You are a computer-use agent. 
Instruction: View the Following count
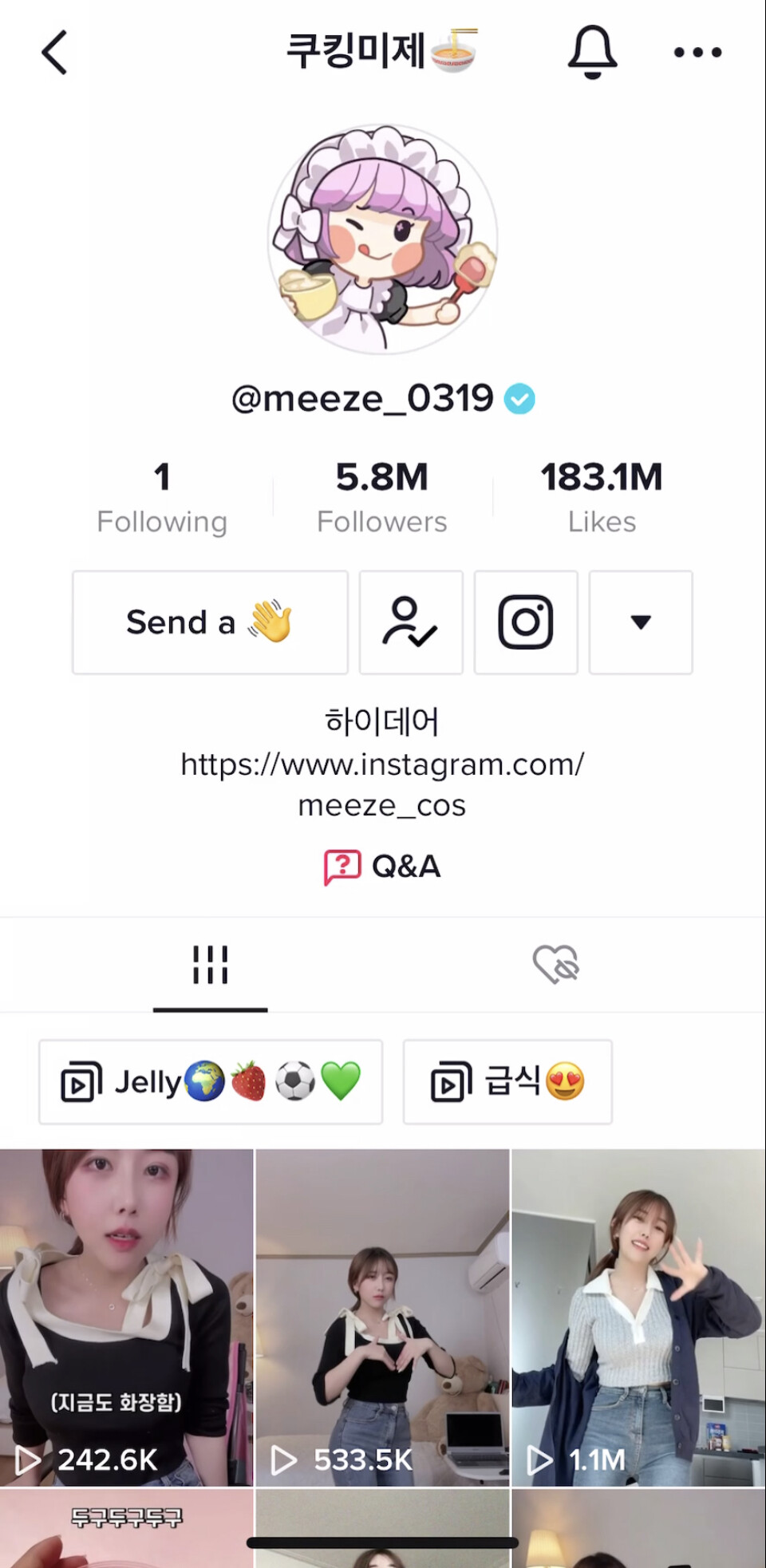tap(162, 496)
